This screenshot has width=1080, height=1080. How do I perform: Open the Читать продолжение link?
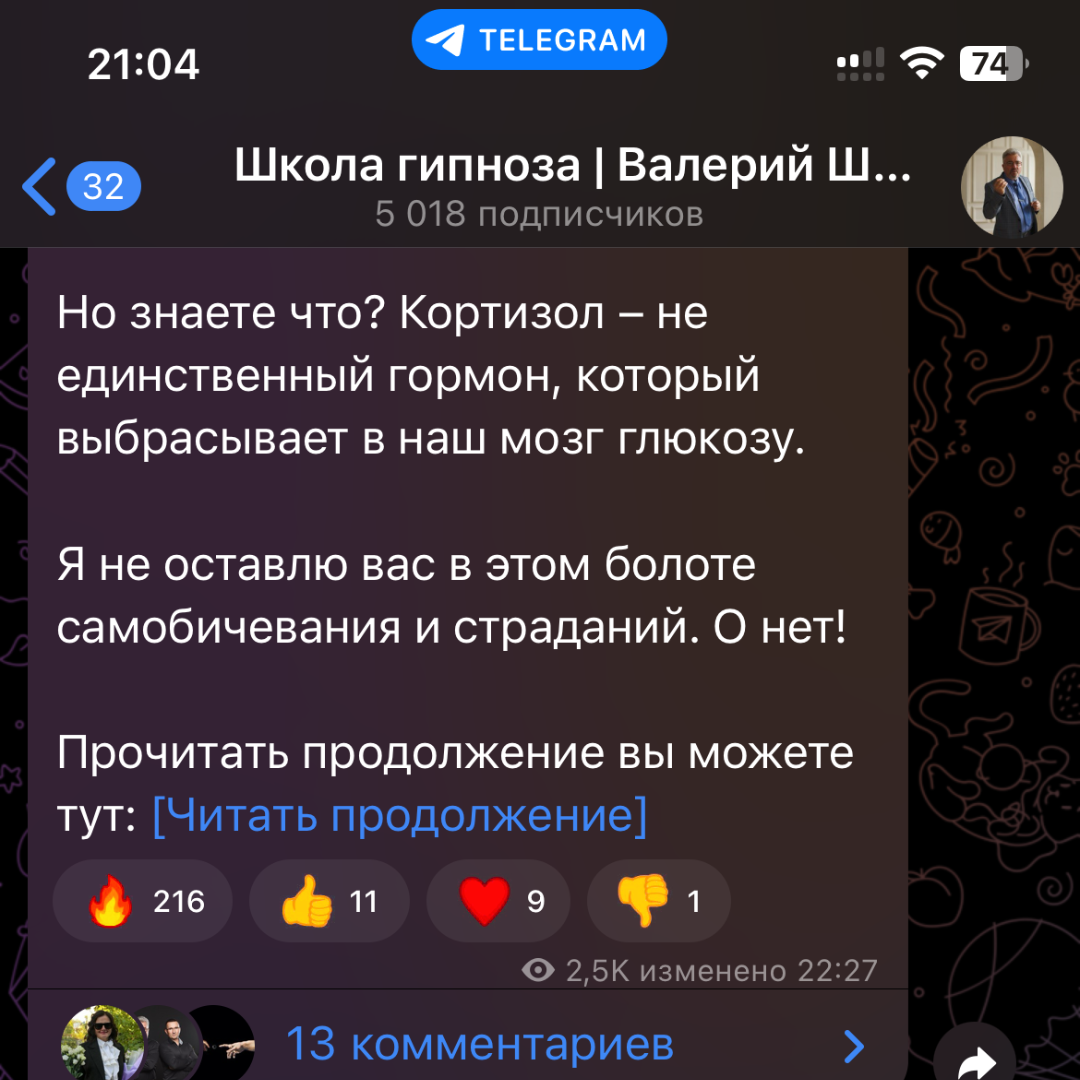[x=400, y=815]
